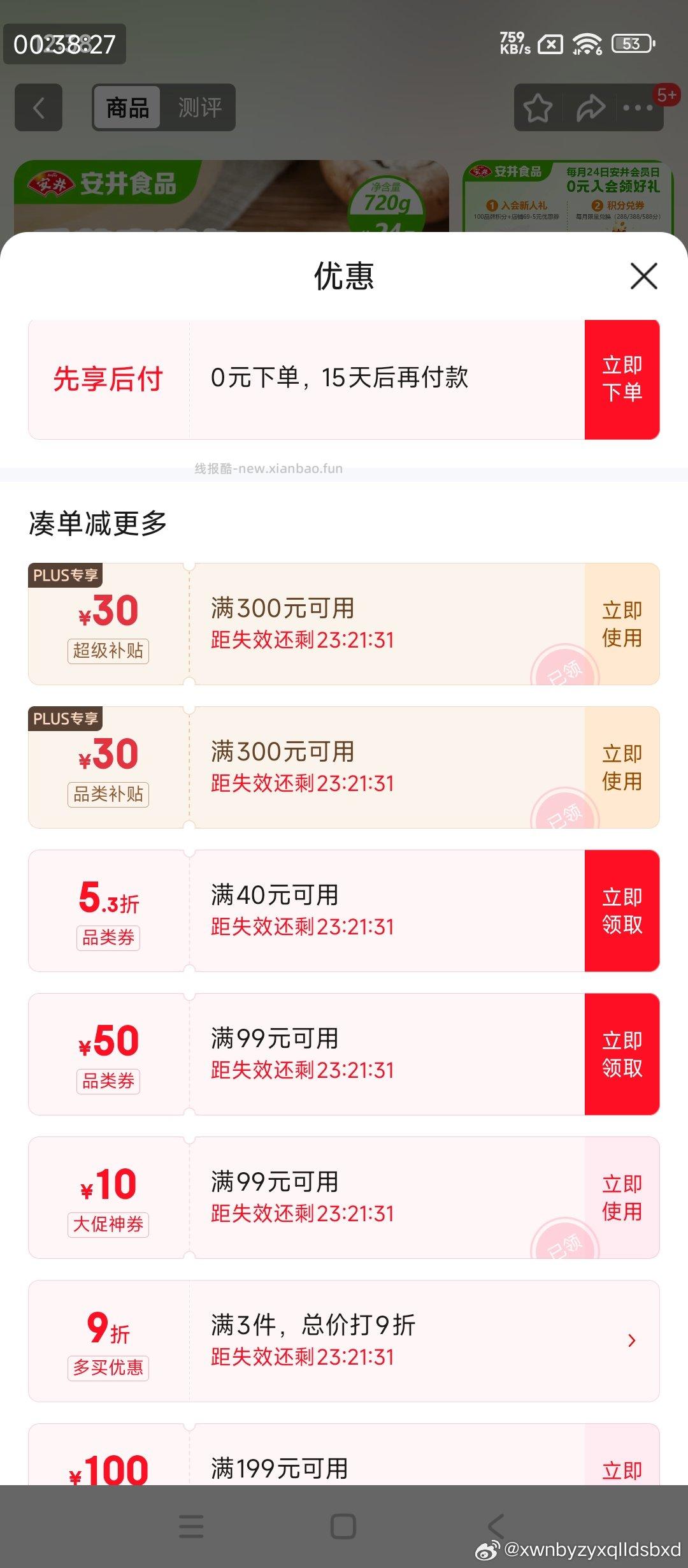Tap the 线报酷 watermark link
Viewport: 688px width, 1568px height.
click(x=268, y=467)
